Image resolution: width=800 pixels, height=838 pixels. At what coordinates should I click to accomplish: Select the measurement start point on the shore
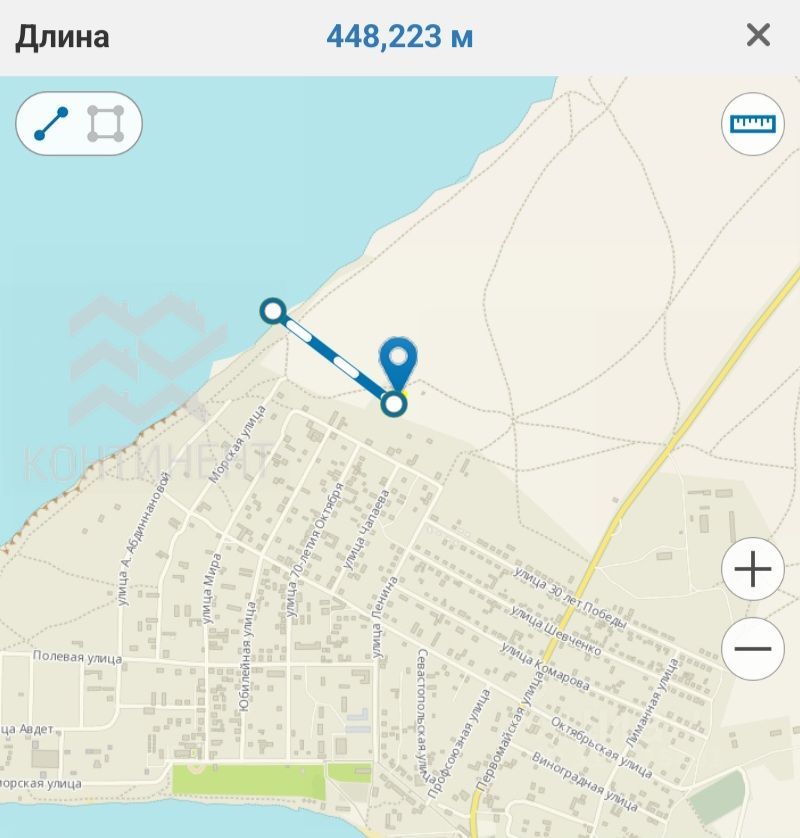(272, 310)
